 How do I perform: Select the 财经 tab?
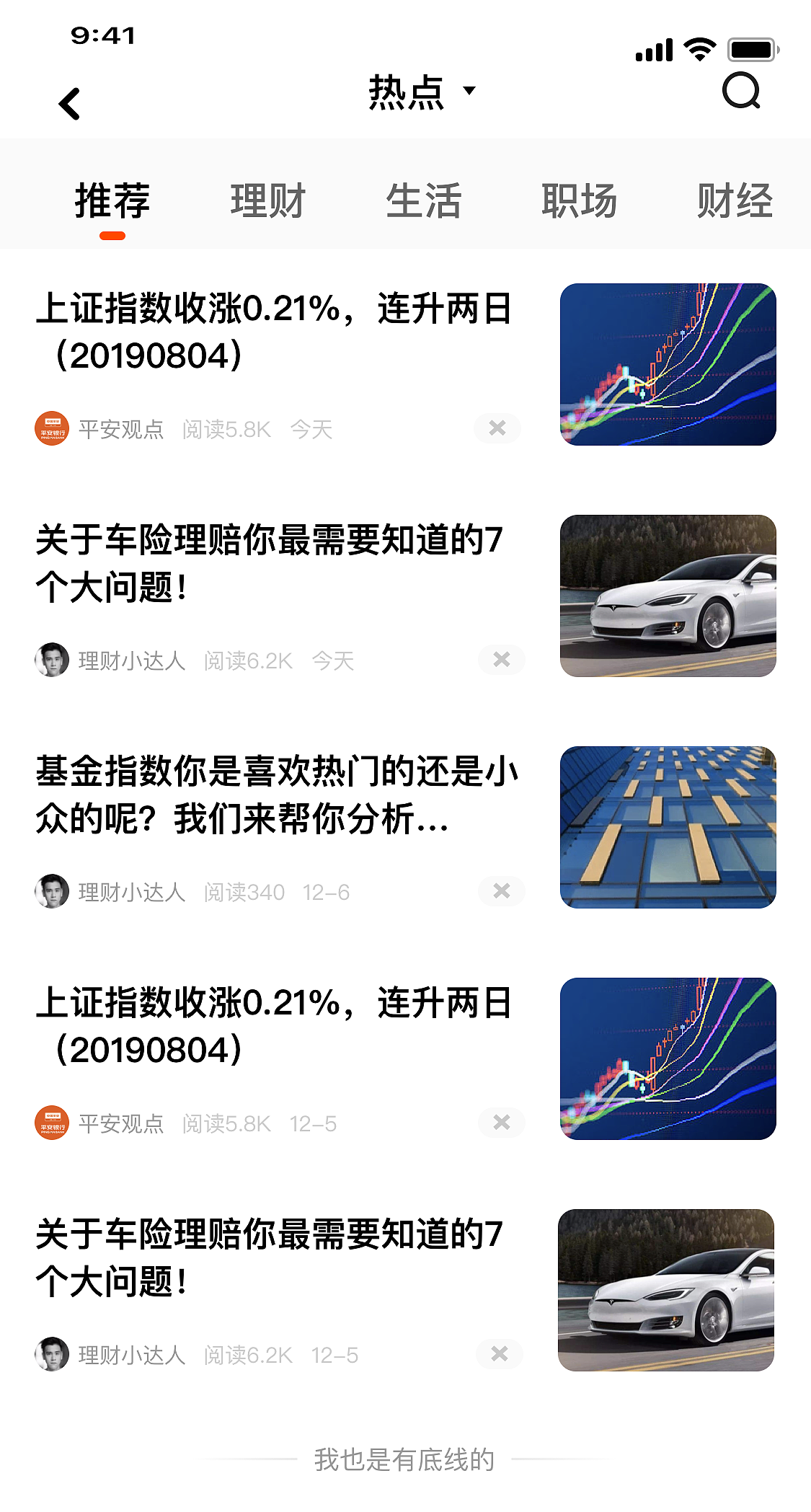point(735,200)
